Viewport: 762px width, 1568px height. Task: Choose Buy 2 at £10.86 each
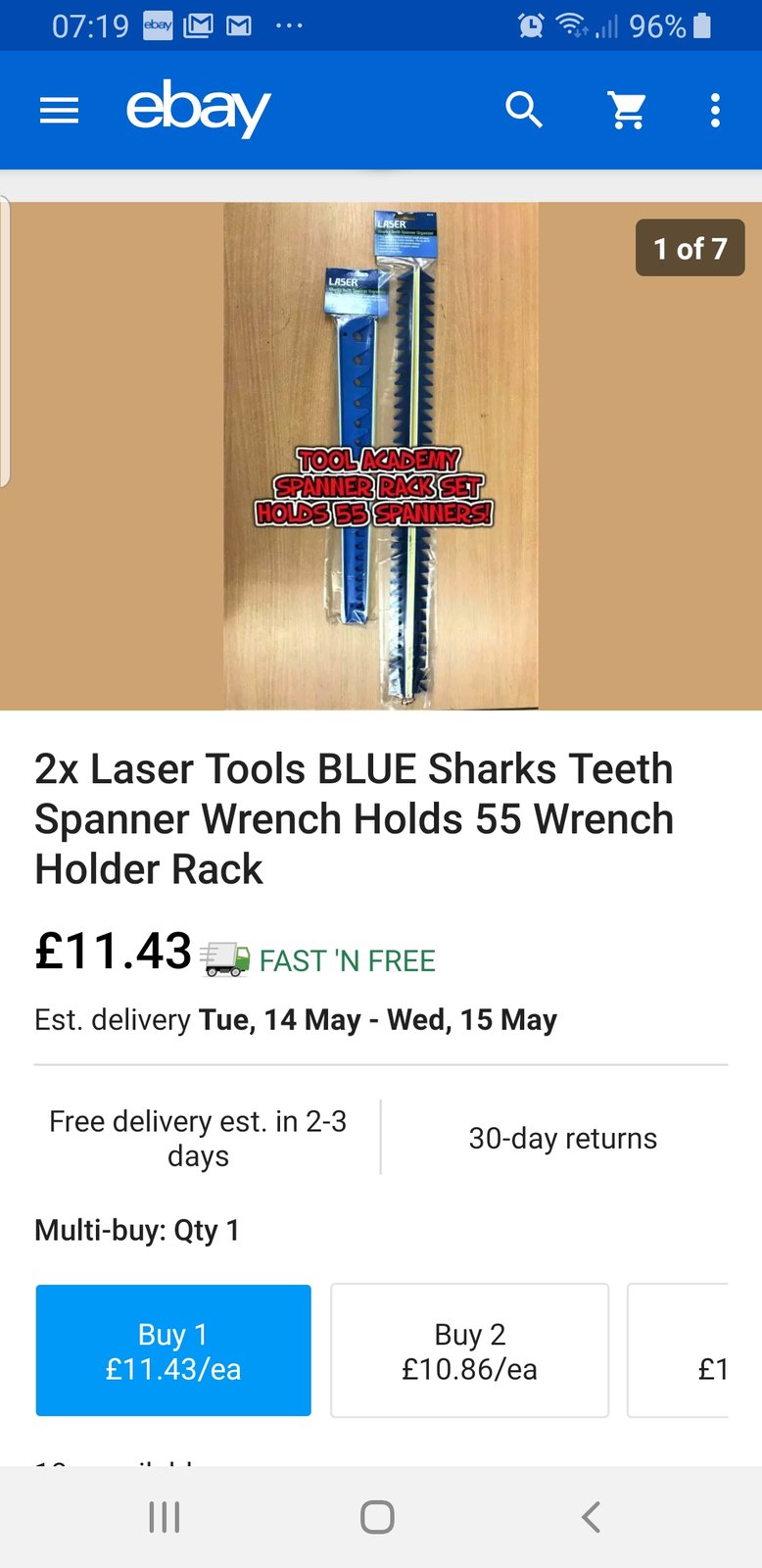coord(469,1350)
